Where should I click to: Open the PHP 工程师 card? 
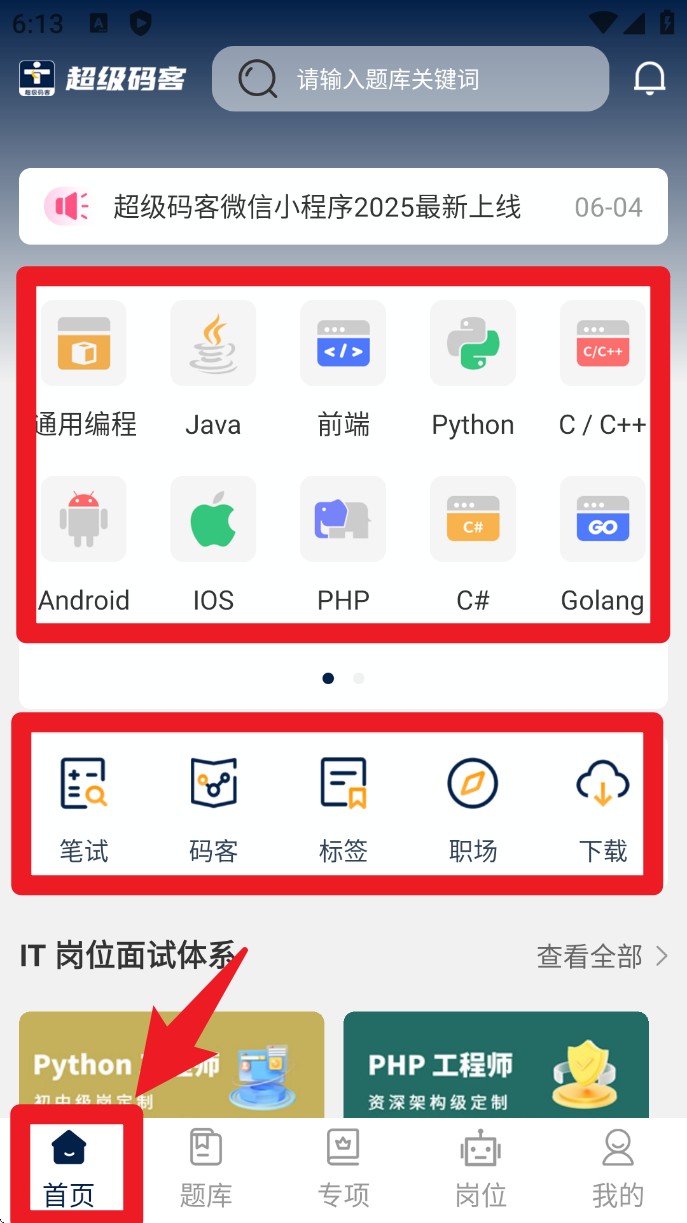pyautogui.click(x=495, y=1066)
